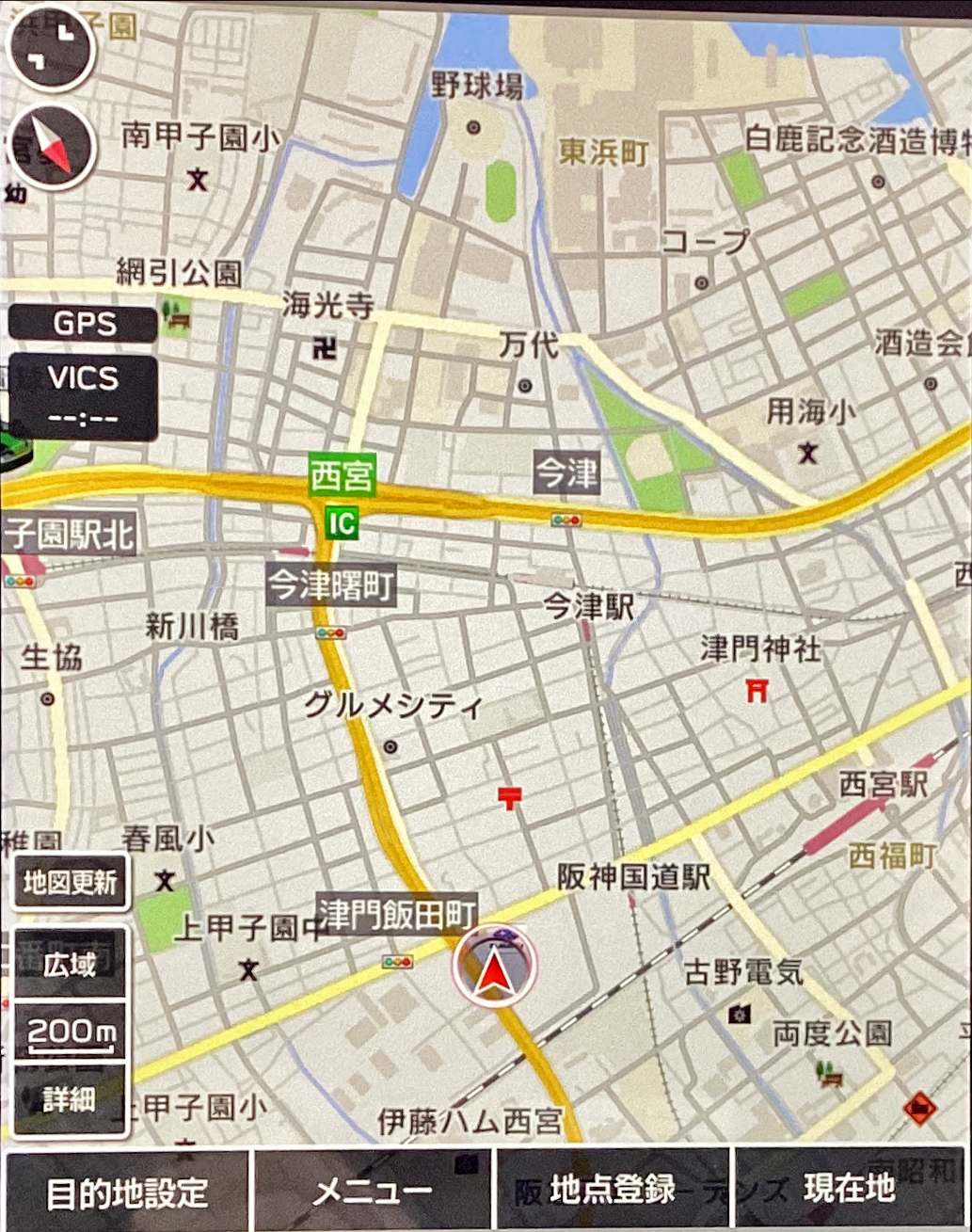This screenshot has width=972, height=1232.
Task: Zoom out with the 広域 button
Action: 70,964
